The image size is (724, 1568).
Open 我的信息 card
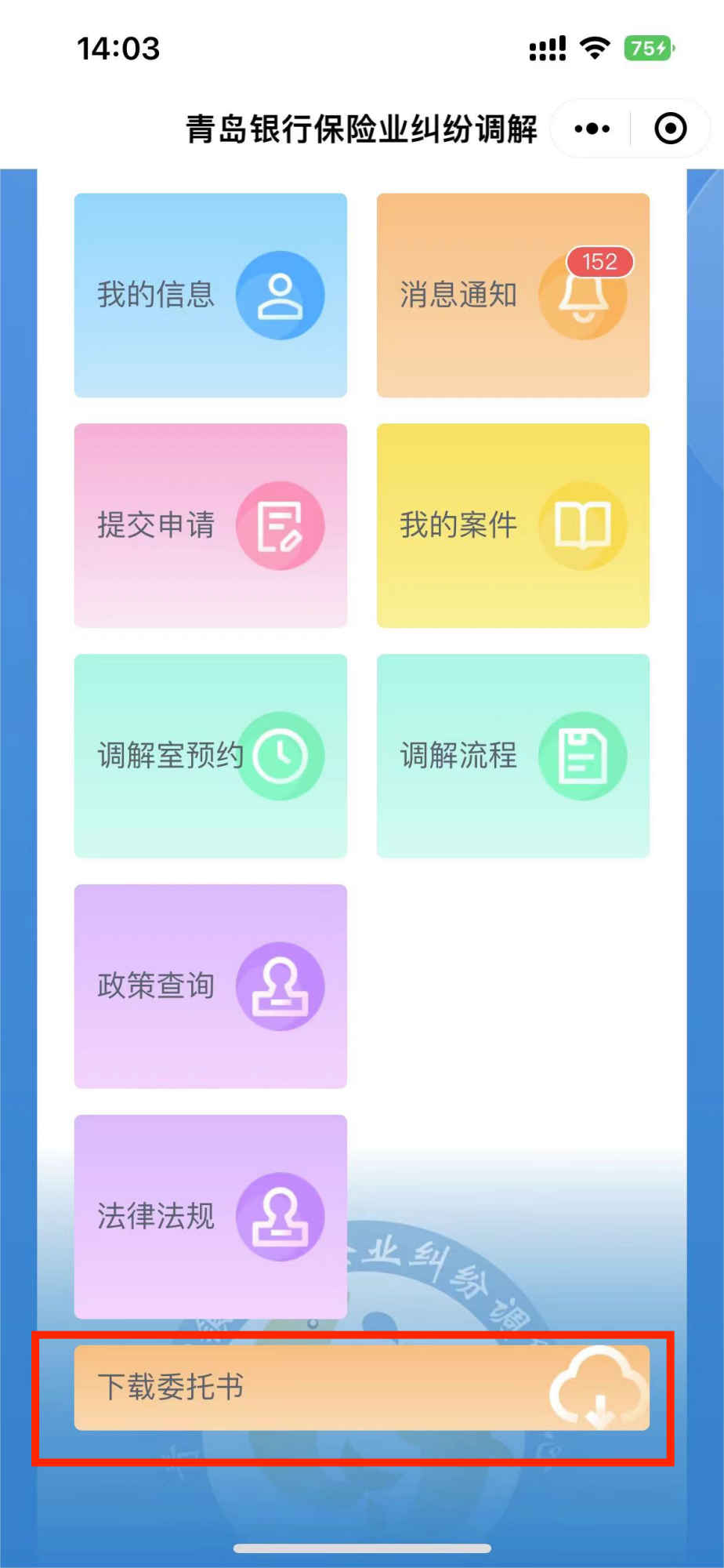(x=210, y=295)
